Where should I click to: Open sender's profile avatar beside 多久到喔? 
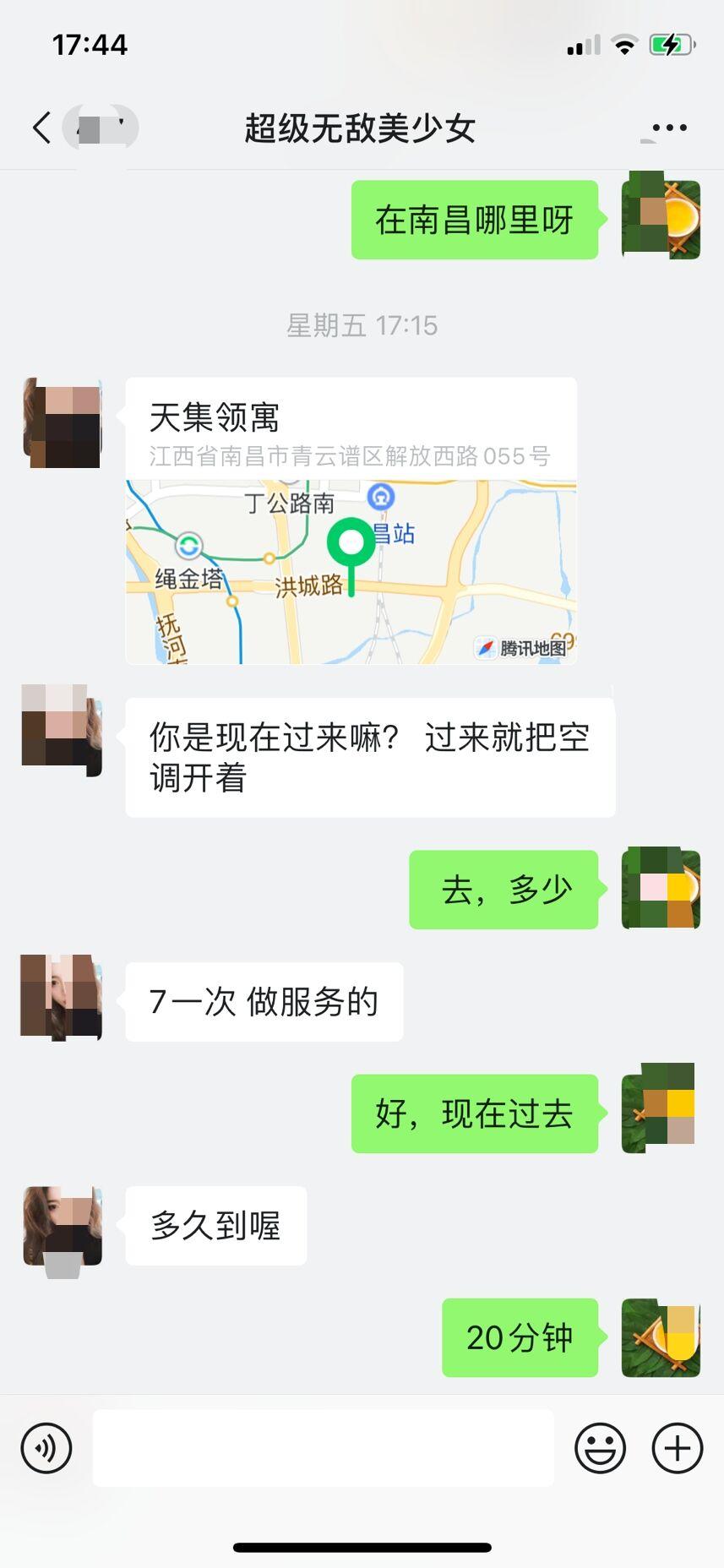[x=61, y=1229]
